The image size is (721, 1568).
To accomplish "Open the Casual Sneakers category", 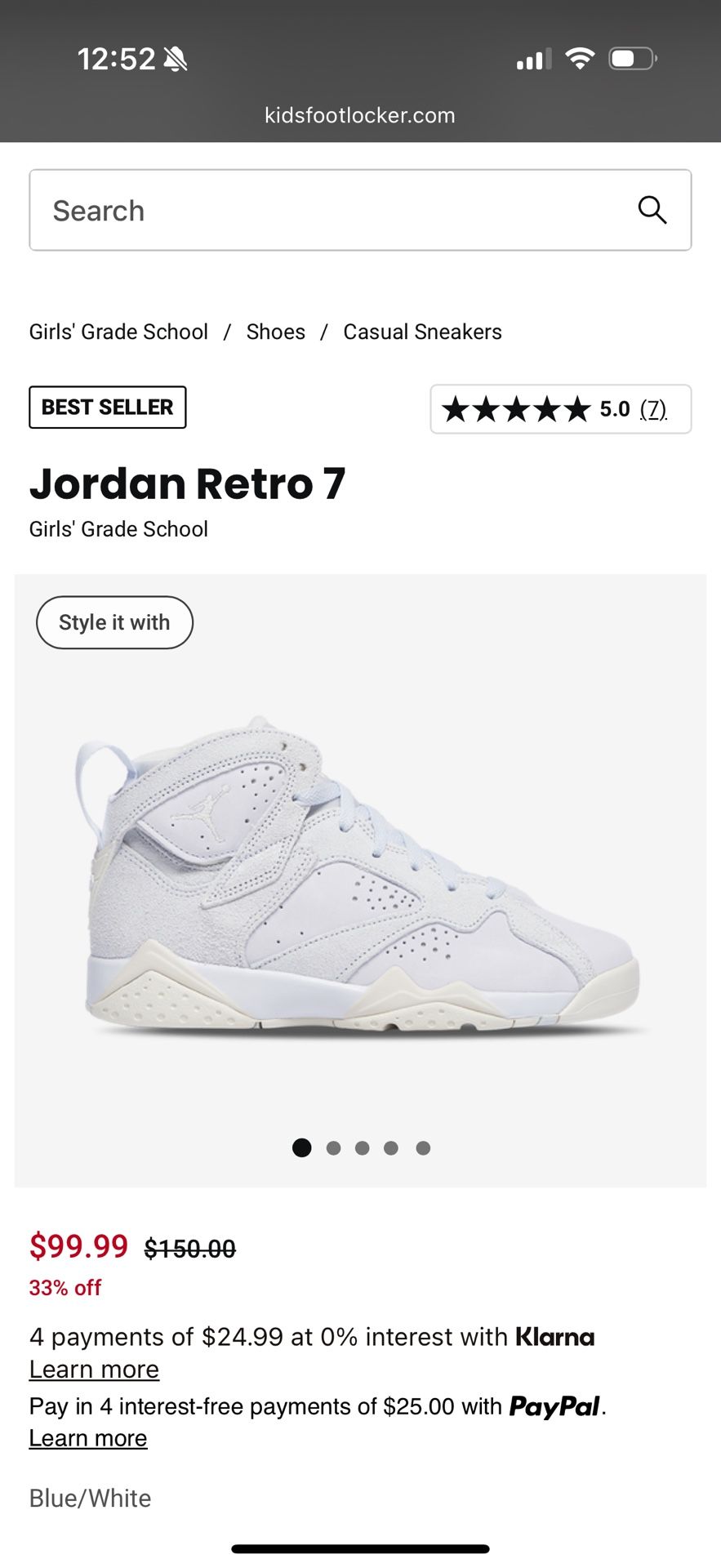I will [x=422, y=332].
